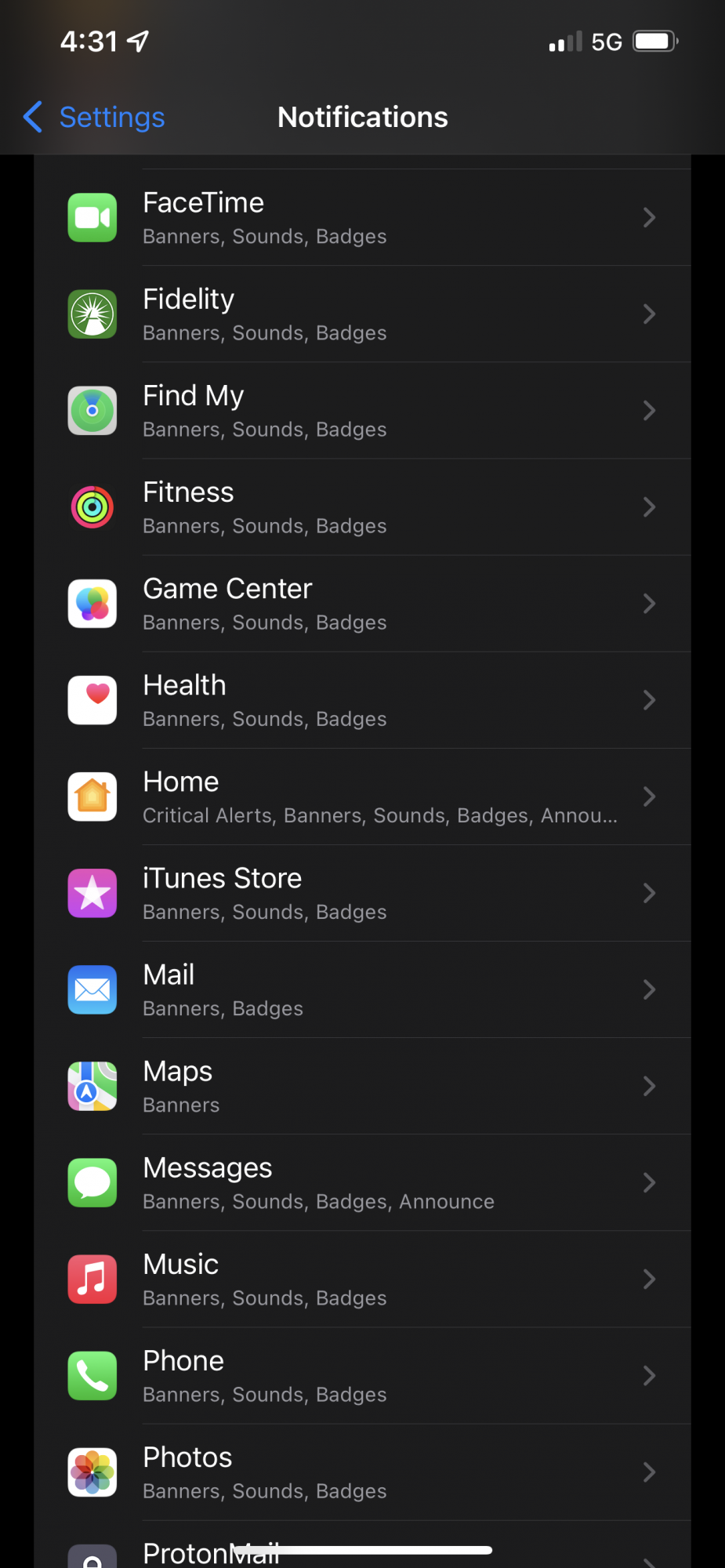
Task: Open Health notification settings
Action: tap(362, 700)
